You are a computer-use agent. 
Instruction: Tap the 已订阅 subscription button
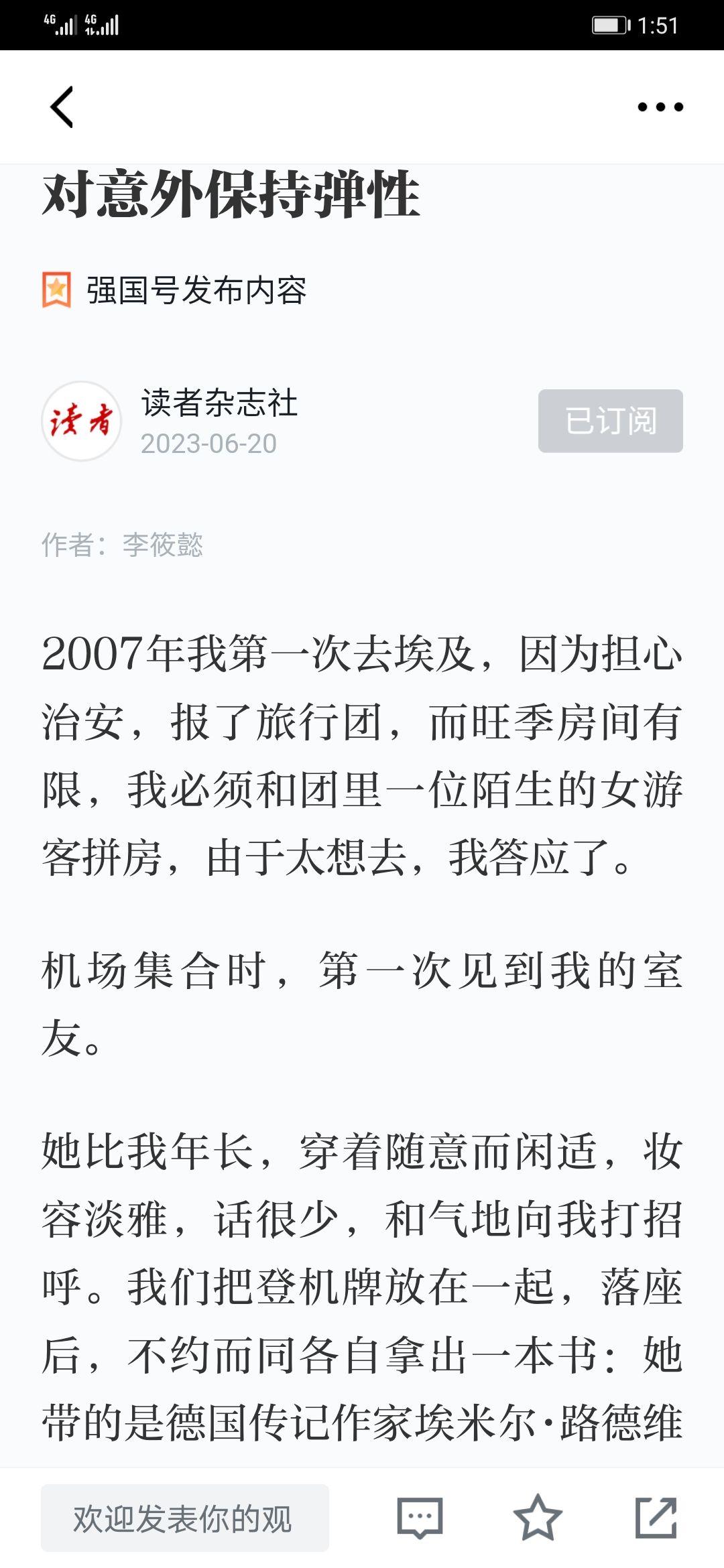[611, 421]
